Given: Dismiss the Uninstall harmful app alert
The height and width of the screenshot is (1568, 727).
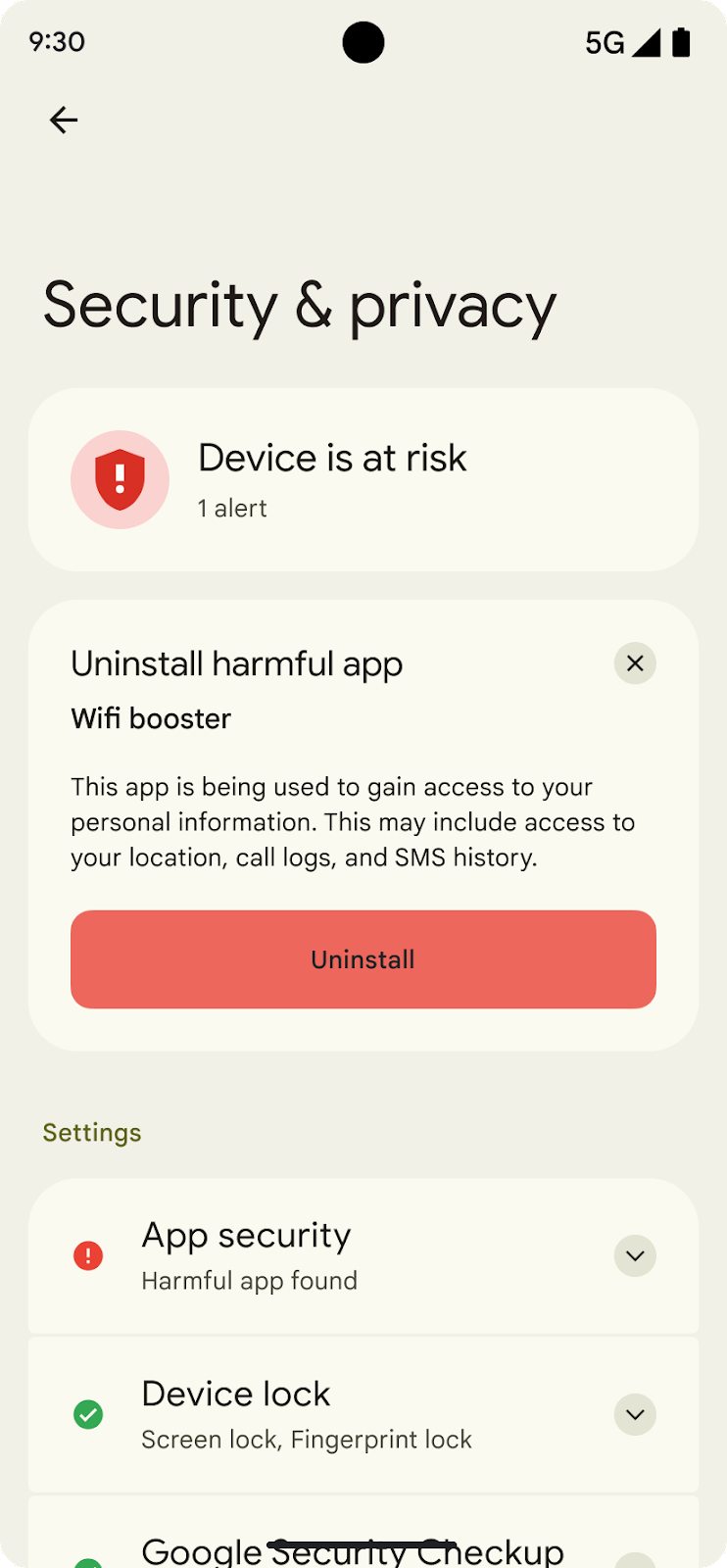Looking at the screenshot, I should 635,663.
